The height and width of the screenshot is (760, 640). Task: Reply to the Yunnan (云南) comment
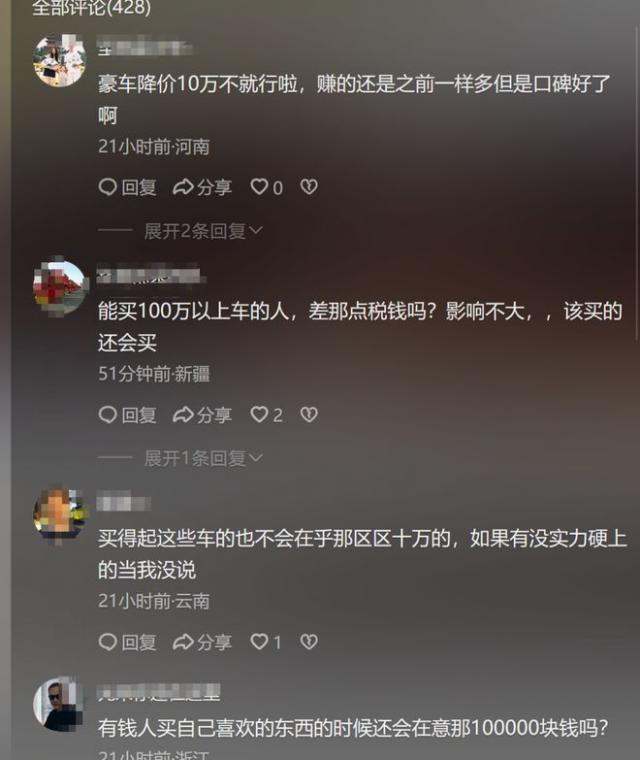click(x=127, y=642)
